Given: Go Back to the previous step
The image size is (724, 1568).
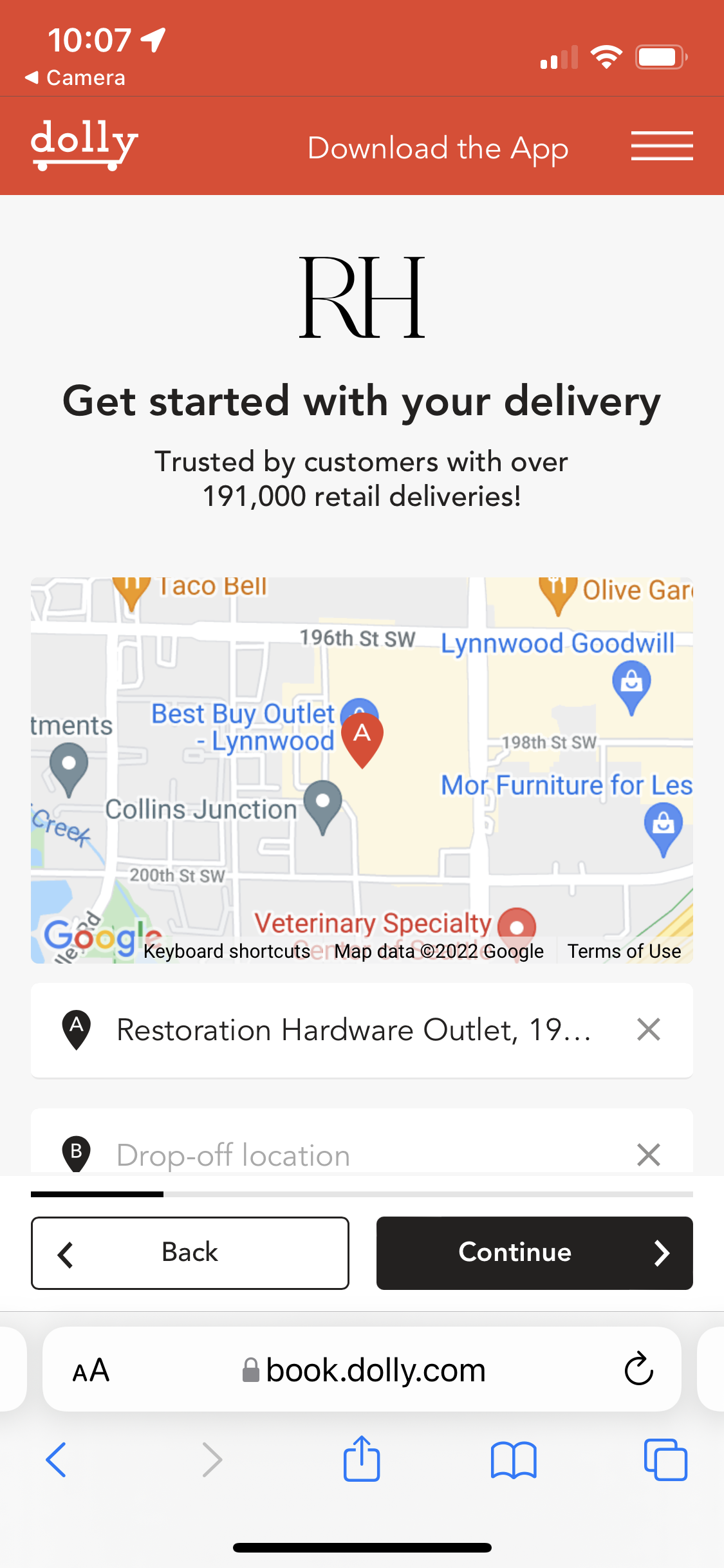Looking at the screenshot, I should coord(190,1253).
